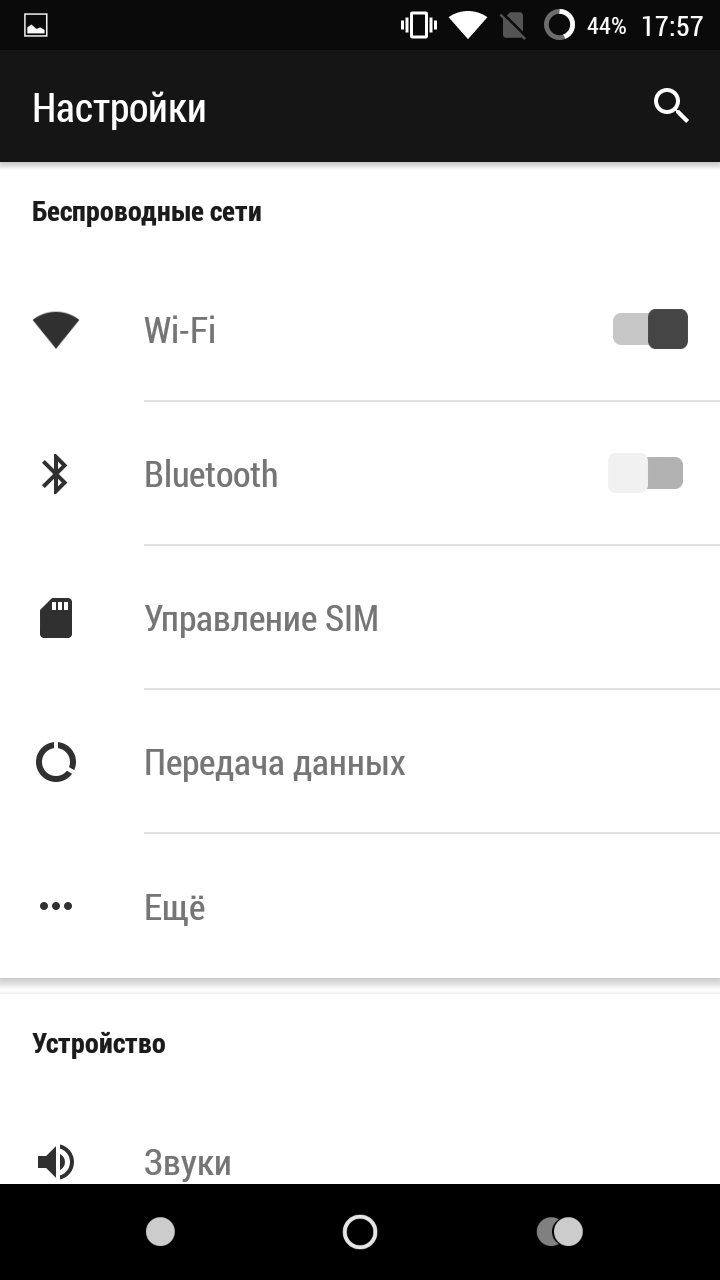Open Wi-Fi settings row
The width and height of the screenshot is (720, 1280).
[x=360, y=330]
